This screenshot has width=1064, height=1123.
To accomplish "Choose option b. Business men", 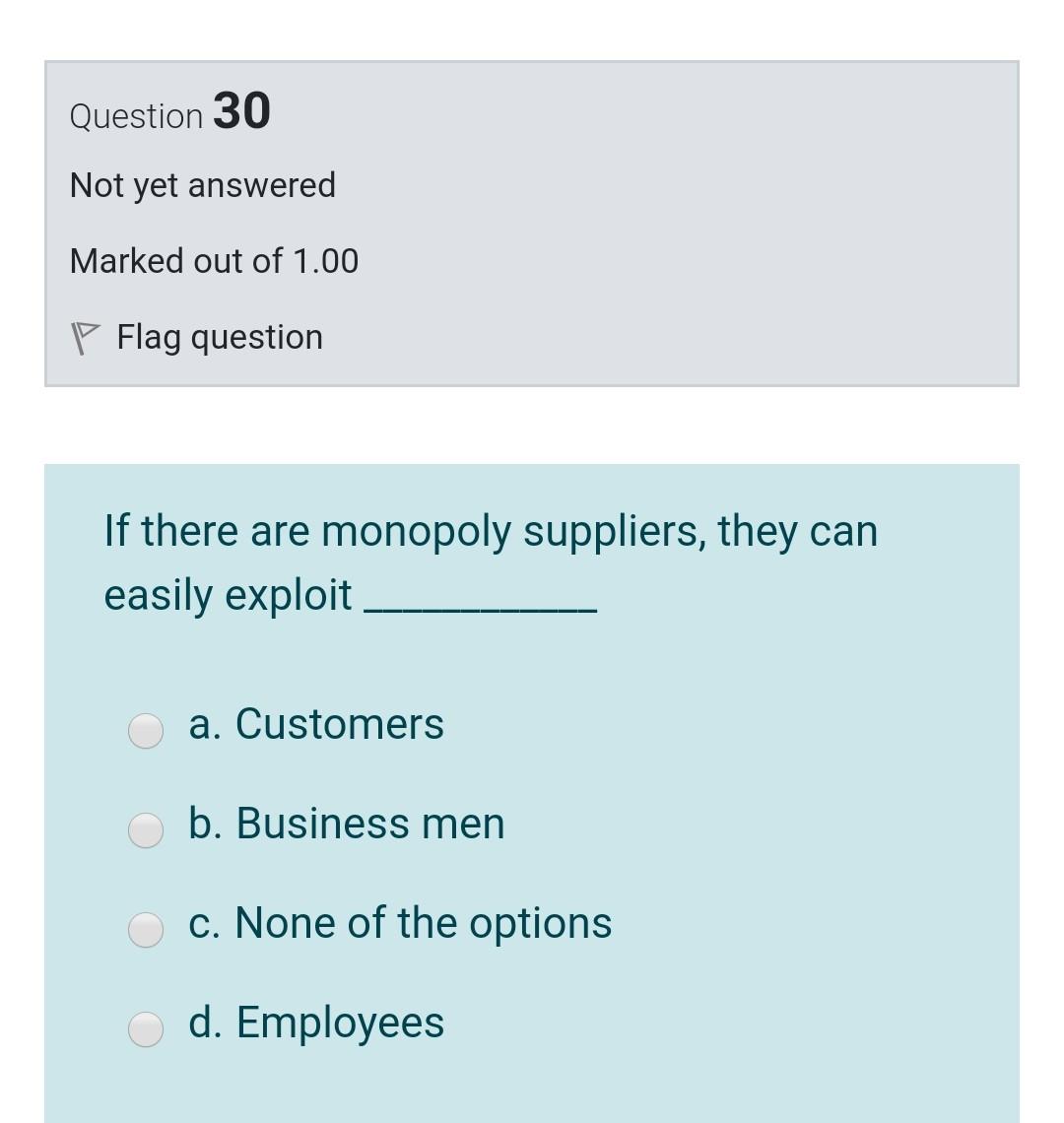I will pyautogui.click(x=147, y=829).
